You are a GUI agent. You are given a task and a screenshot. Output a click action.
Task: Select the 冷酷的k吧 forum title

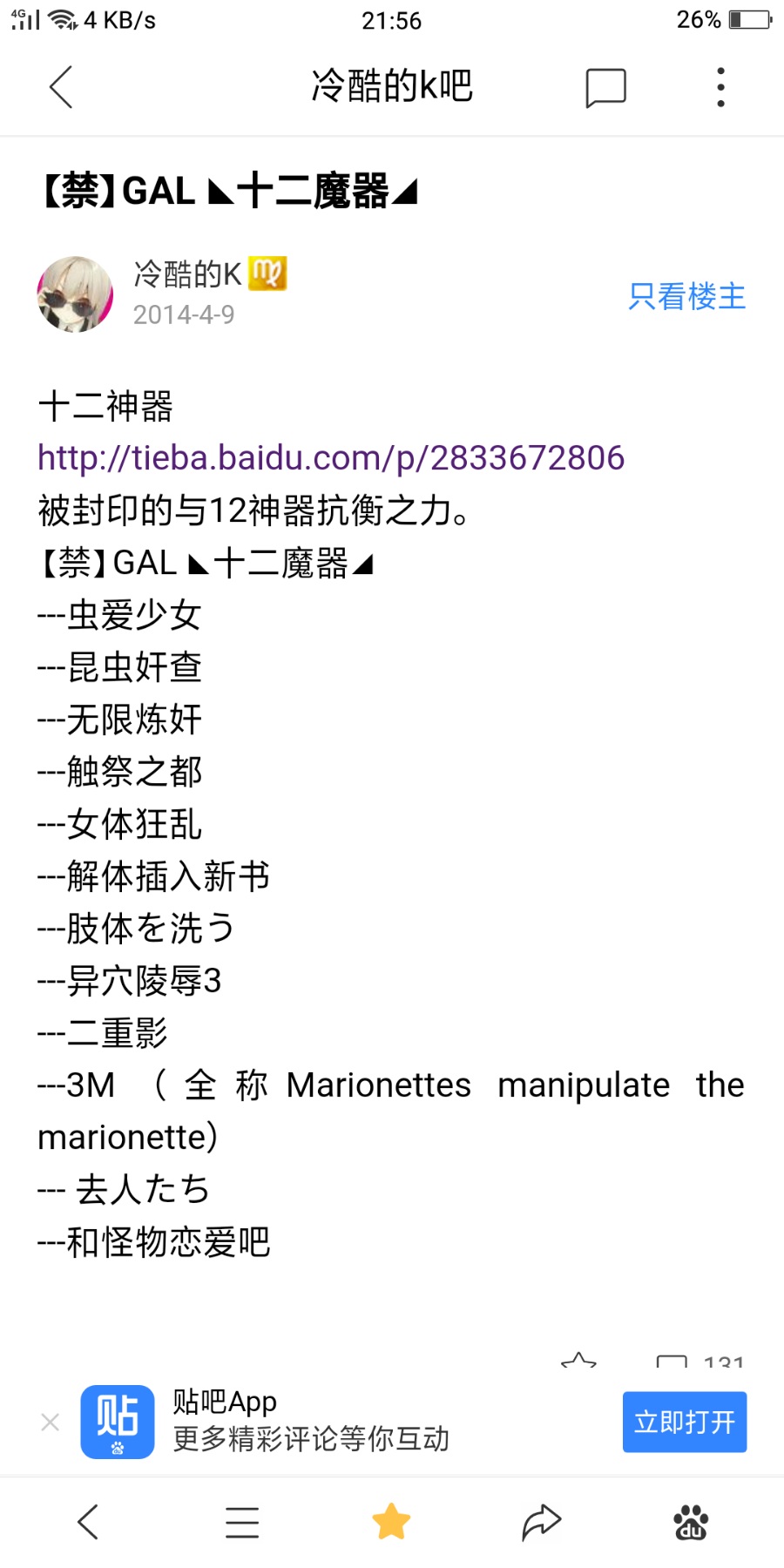click(x=391, y=86)
